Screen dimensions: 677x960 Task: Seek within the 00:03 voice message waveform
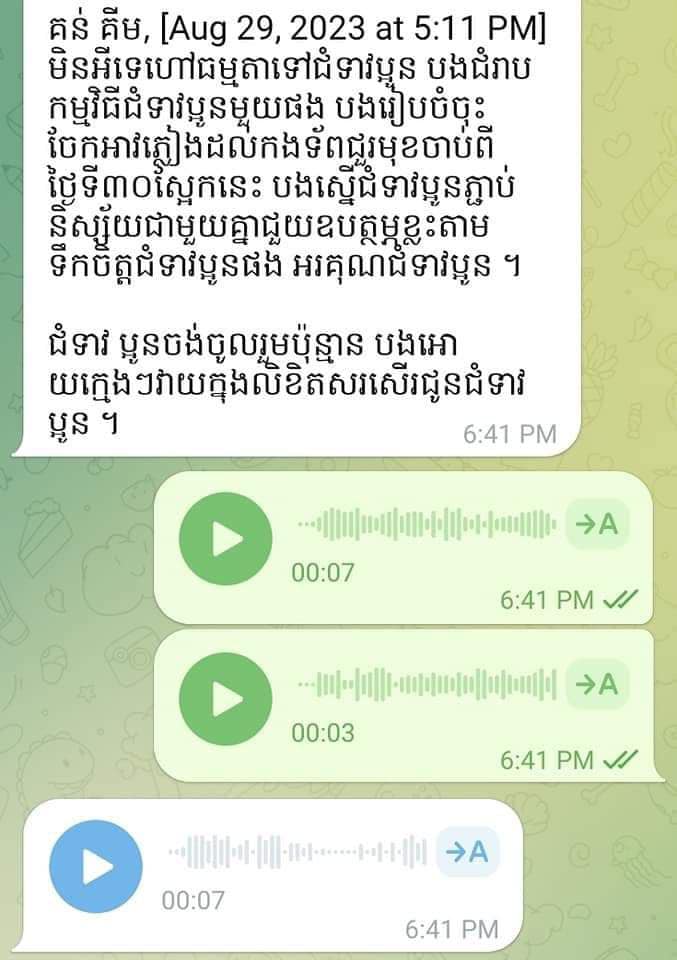[427, 685]
